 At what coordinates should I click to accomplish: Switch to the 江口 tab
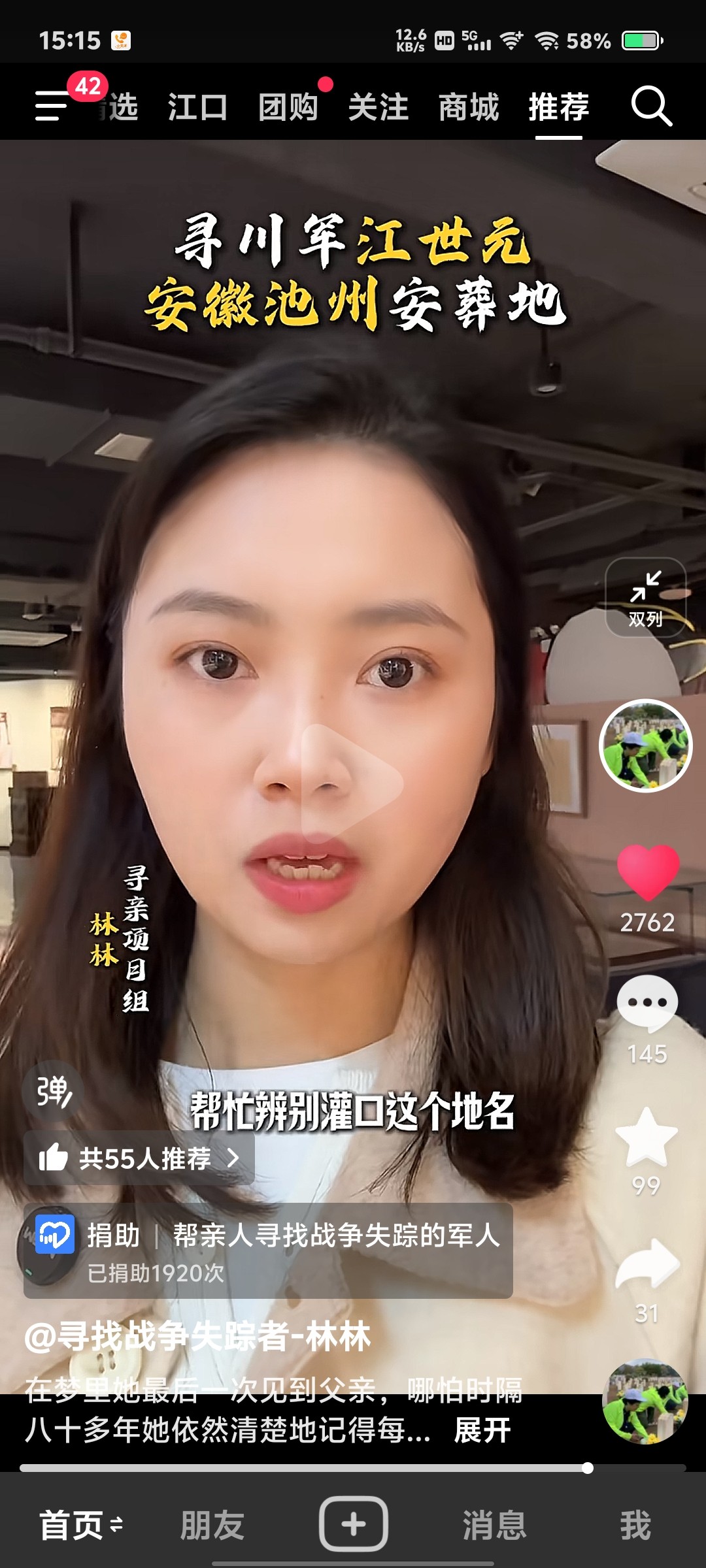point(197,107)
